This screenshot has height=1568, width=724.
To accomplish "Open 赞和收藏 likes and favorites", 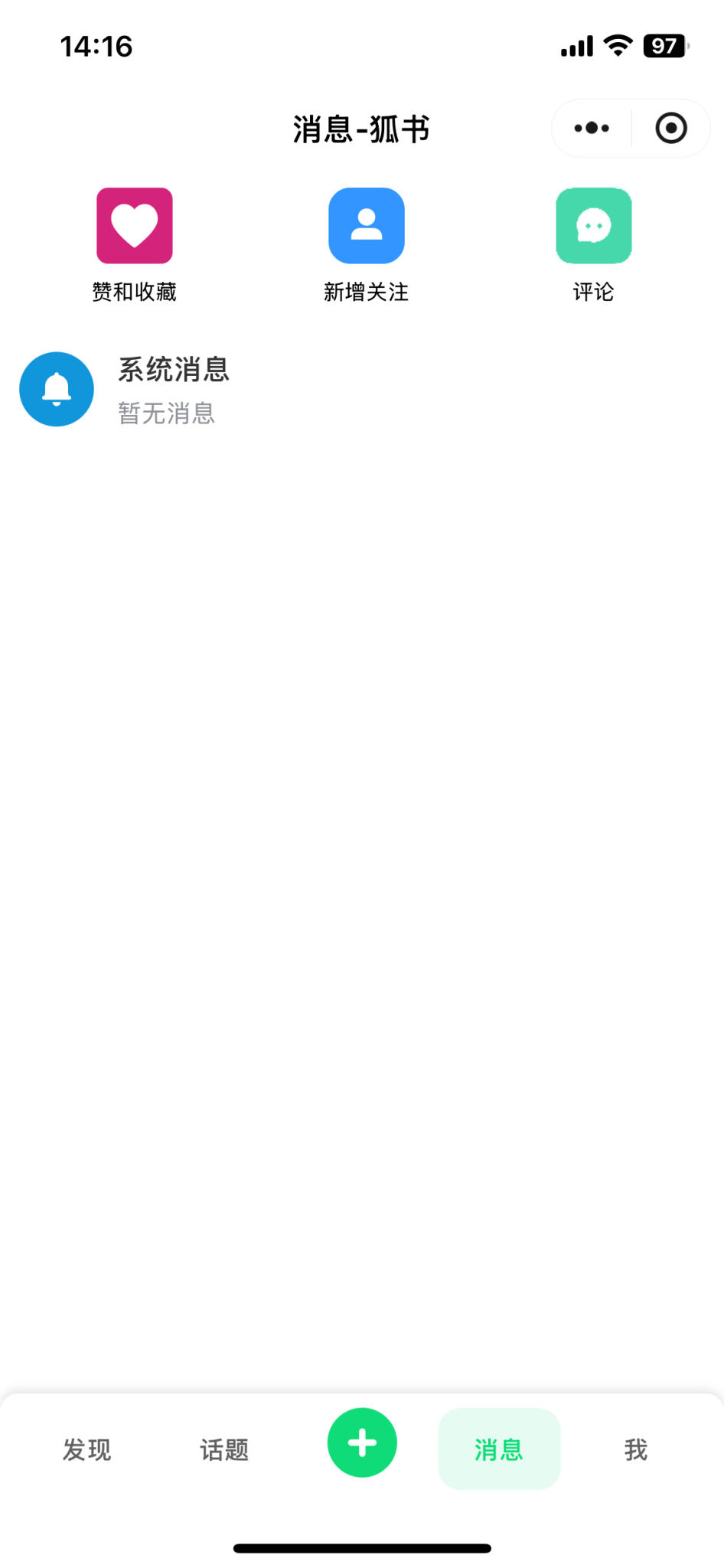I will tap(135, 243).
